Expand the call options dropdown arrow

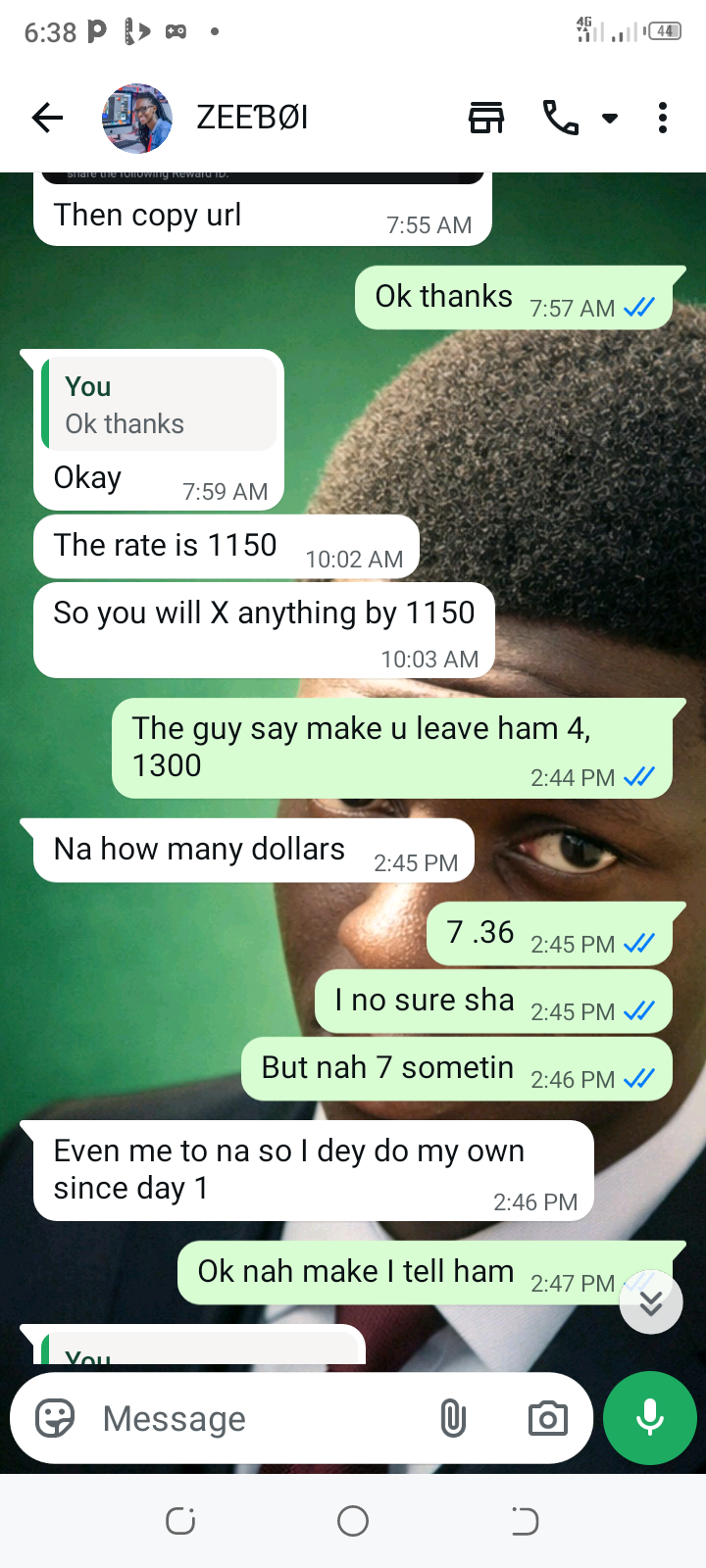pyautogui.click(x=610, y=119)
